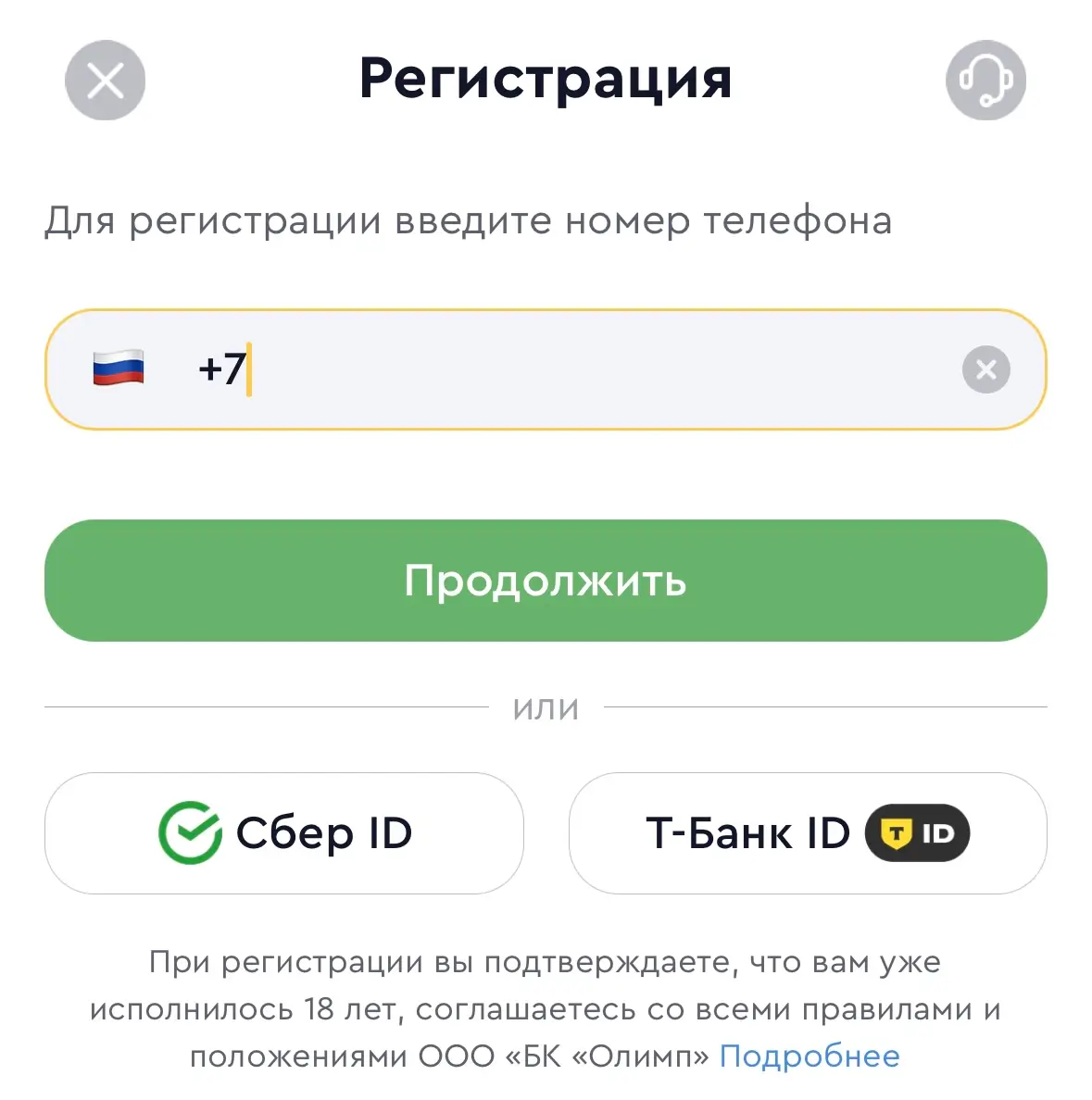
Task: Close the registration screen
Action: (105, 81)
